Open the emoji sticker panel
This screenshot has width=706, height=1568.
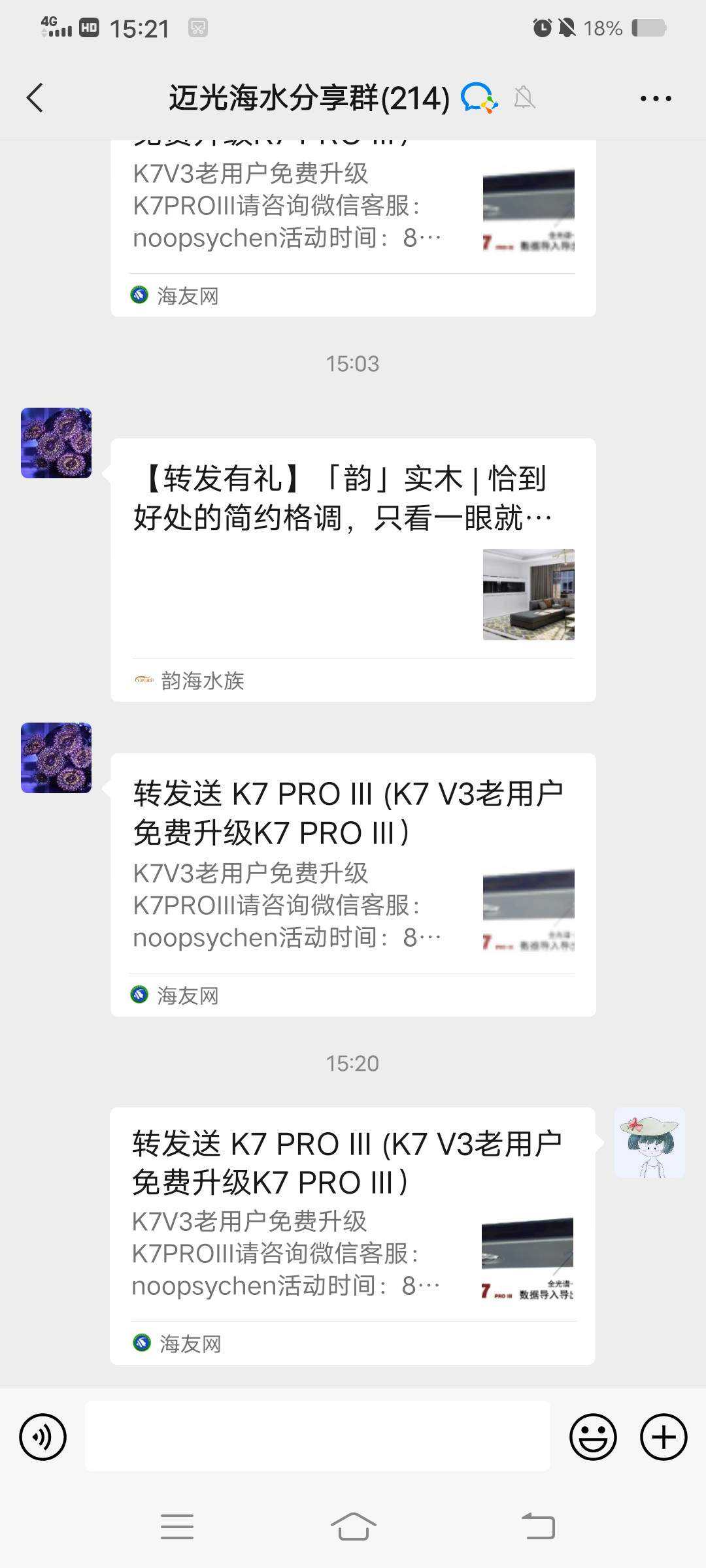(x=593, y=1437)
